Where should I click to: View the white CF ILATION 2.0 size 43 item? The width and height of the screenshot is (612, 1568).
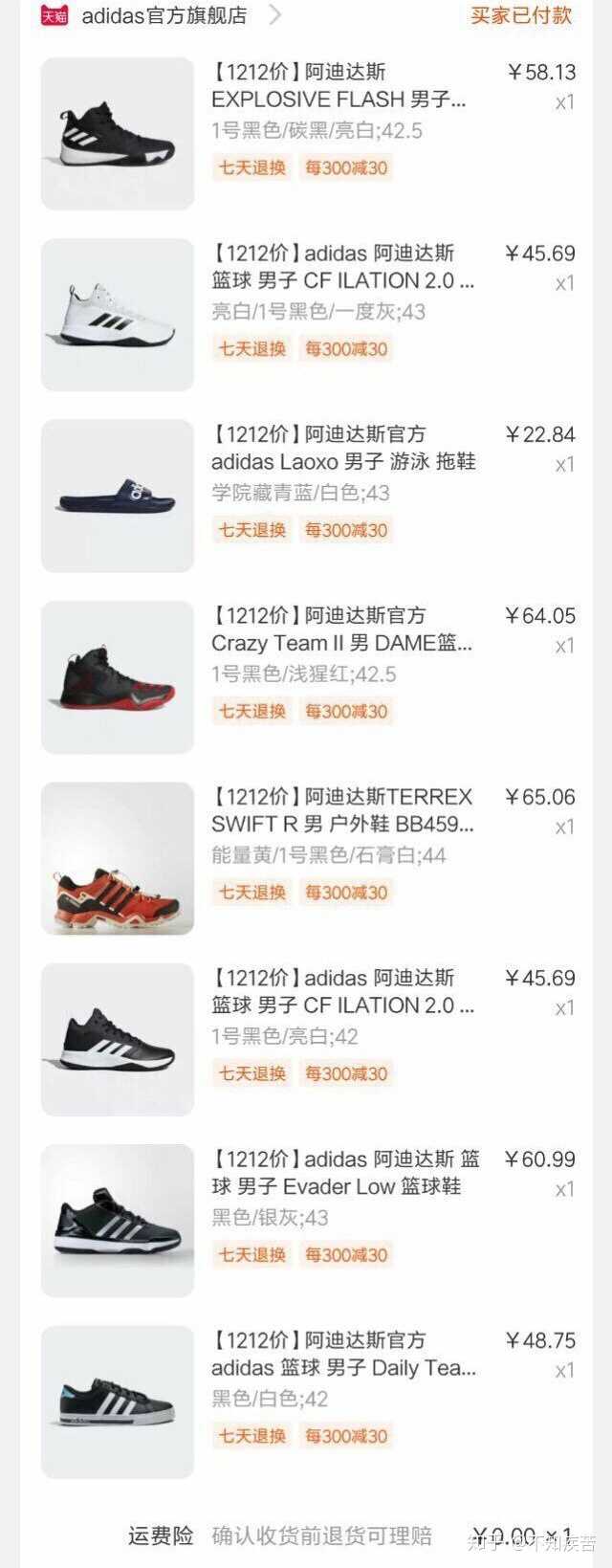pyautogui.click(x=342, y=268)
